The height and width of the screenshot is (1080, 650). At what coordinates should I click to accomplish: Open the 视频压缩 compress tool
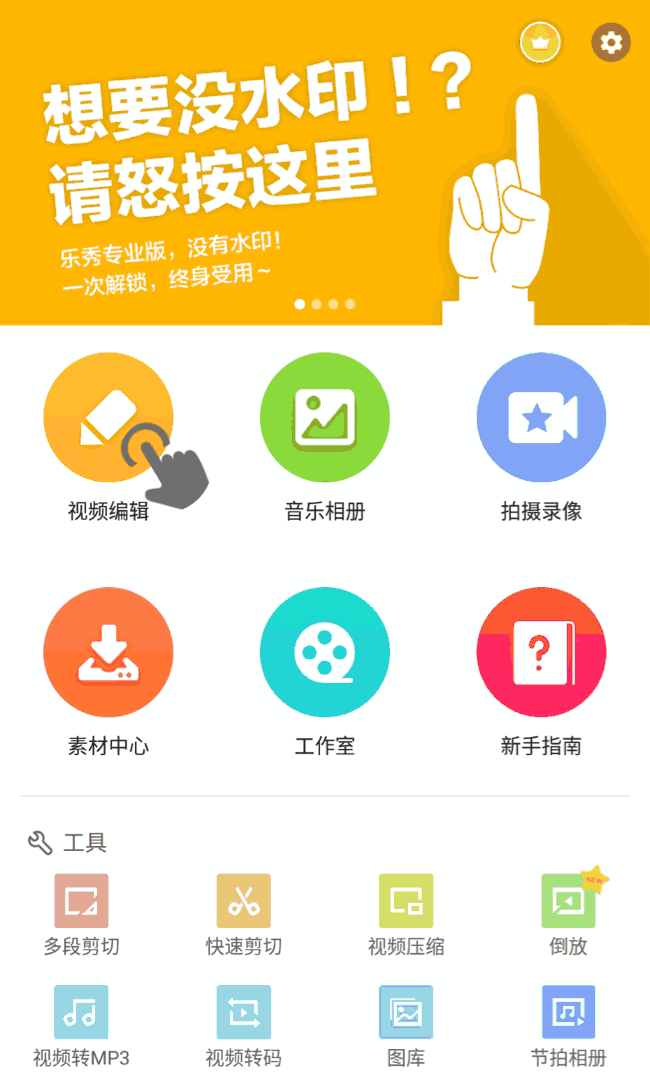[x=406, y=902]
